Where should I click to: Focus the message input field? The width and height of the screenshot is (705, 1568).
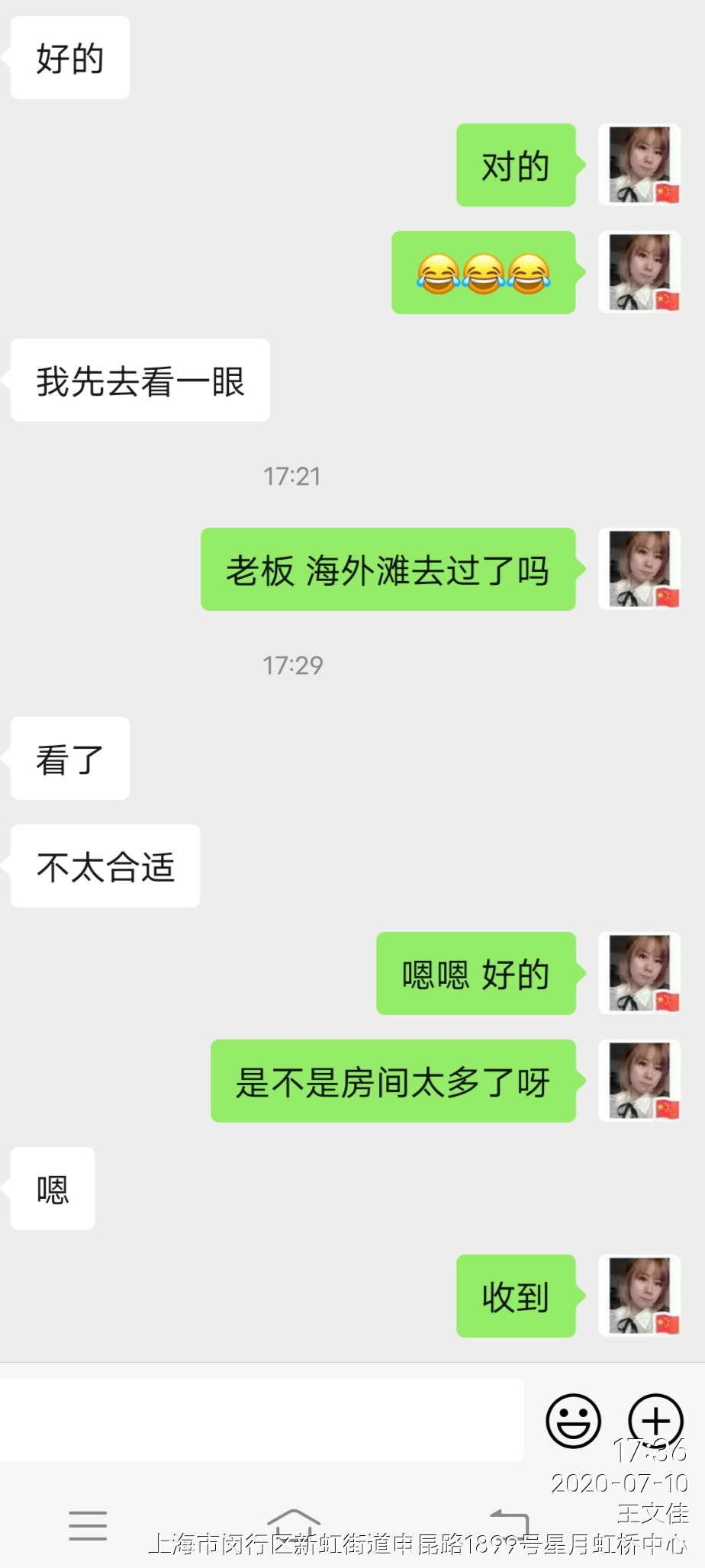tap(261, 1419)
